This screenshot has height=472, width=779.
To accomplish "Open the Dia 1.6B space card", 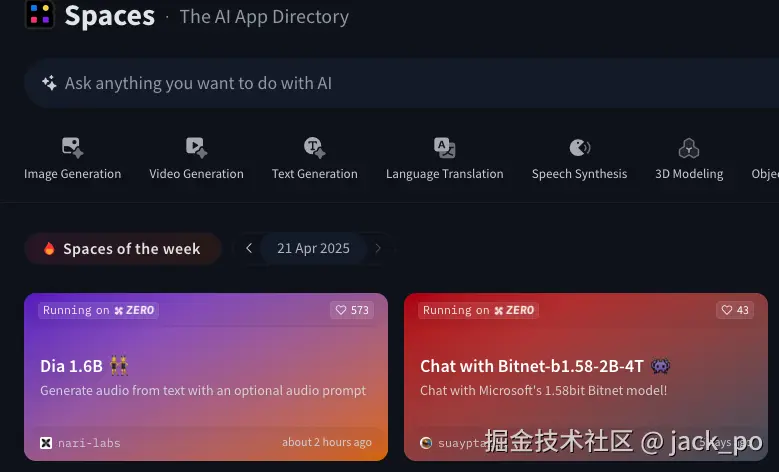I will click(x=205, y=377).
